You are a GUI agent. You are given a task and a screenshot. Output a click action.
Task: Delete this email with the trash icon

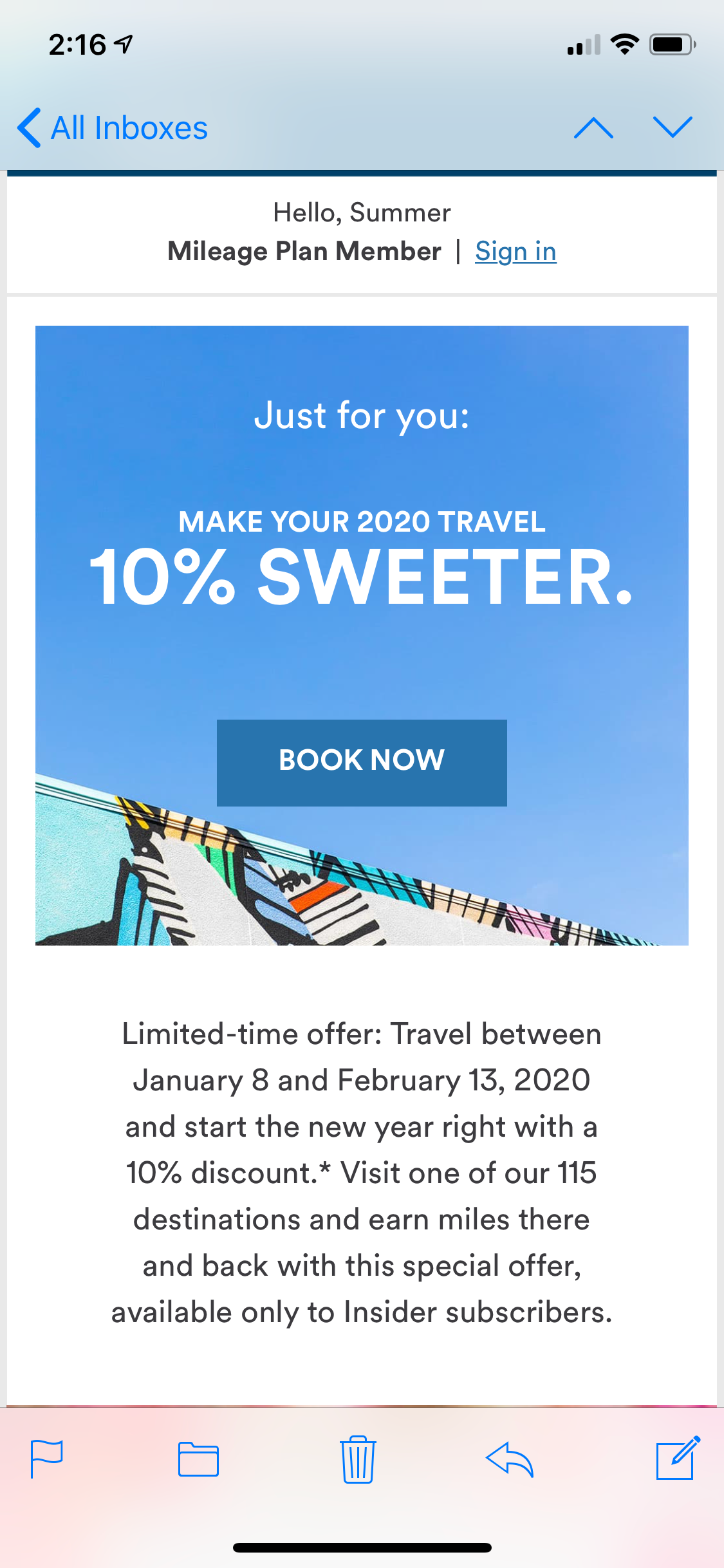point(358,1459)
